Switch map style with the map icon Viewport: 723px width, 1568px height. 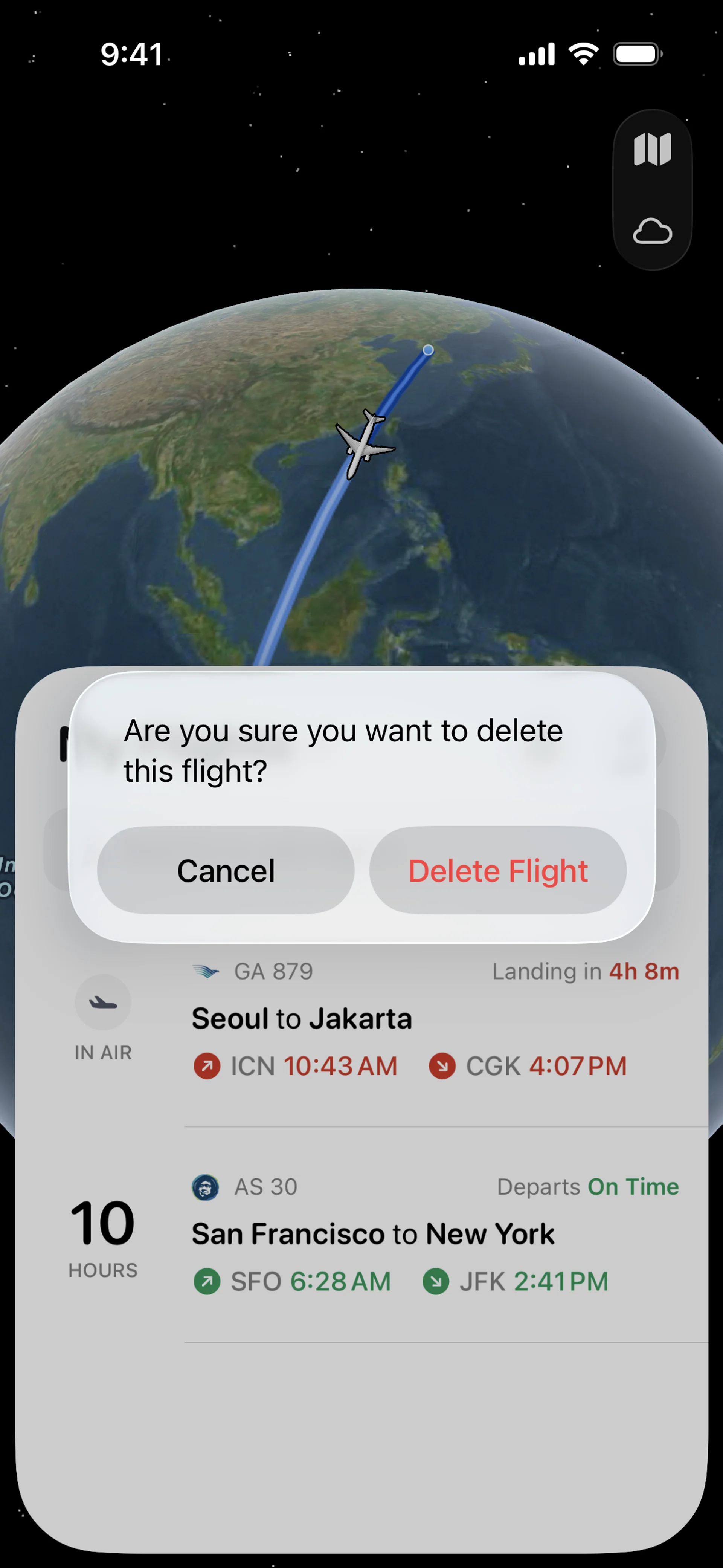point(652,150)
